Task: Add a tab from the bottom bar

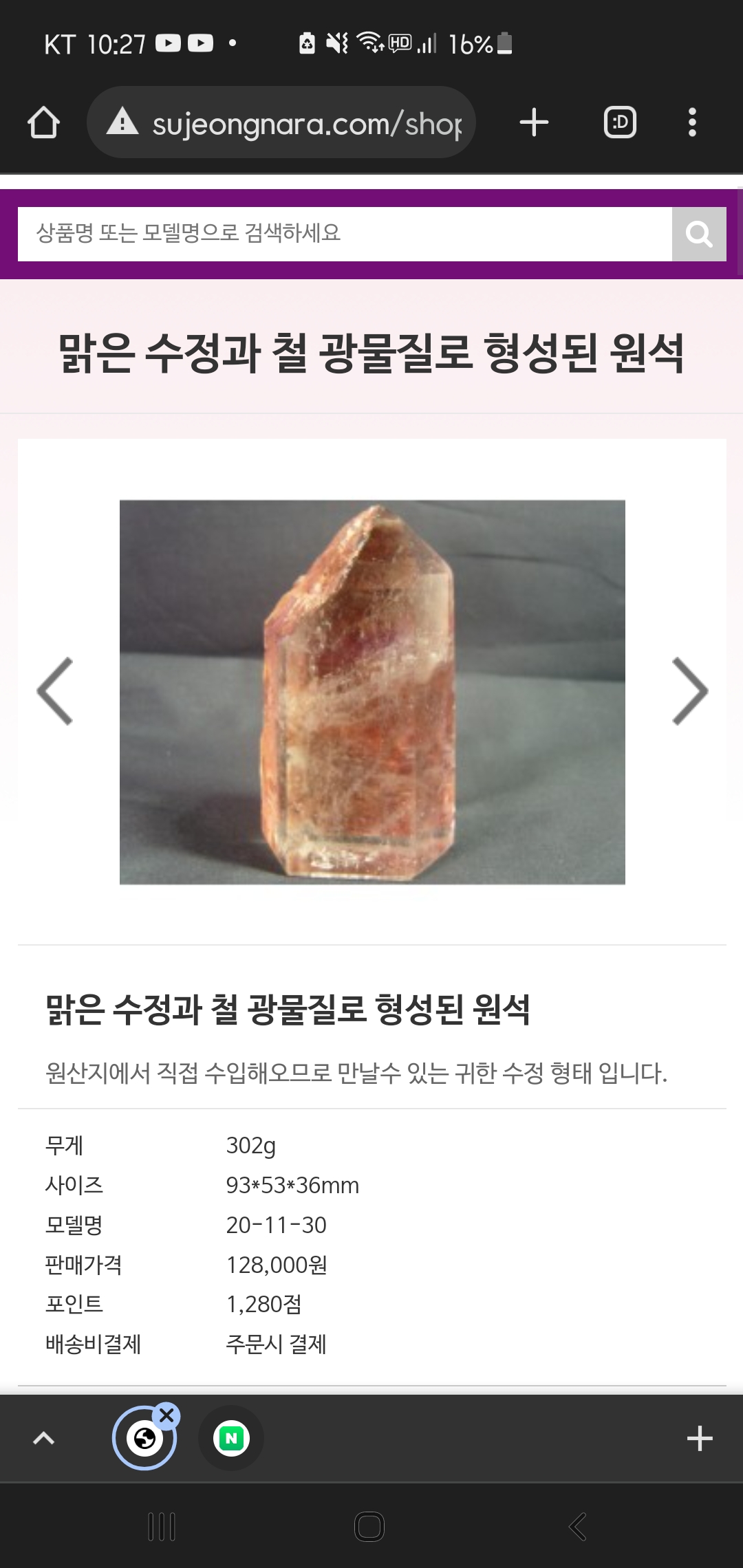Action: coord(700,1439)
